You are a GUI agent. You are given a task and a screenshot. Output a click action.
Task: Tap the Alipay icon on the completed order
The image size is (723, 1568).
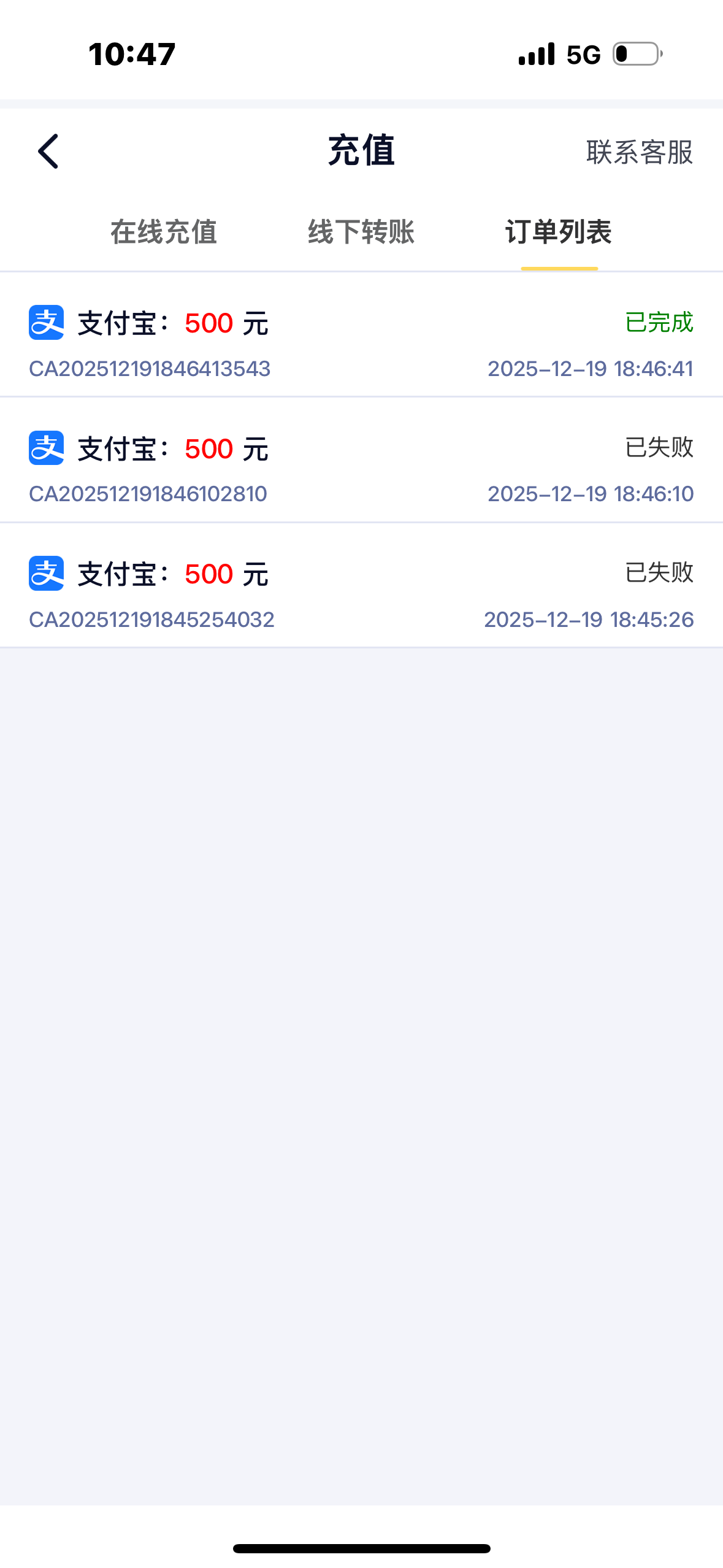tap(45, 322)
